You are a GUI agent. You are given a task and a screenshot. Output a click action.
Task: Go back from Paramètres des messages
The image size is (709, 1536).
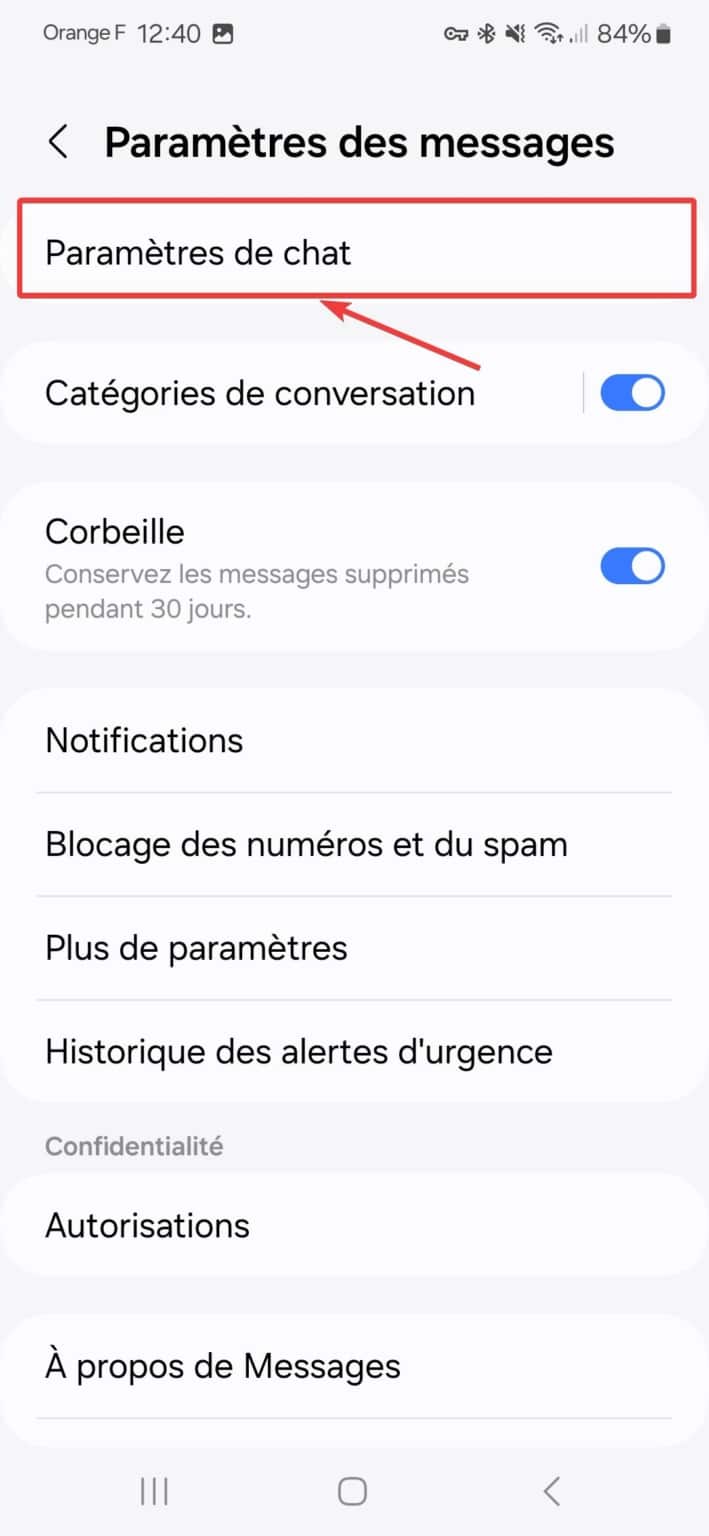pos(59,143)
